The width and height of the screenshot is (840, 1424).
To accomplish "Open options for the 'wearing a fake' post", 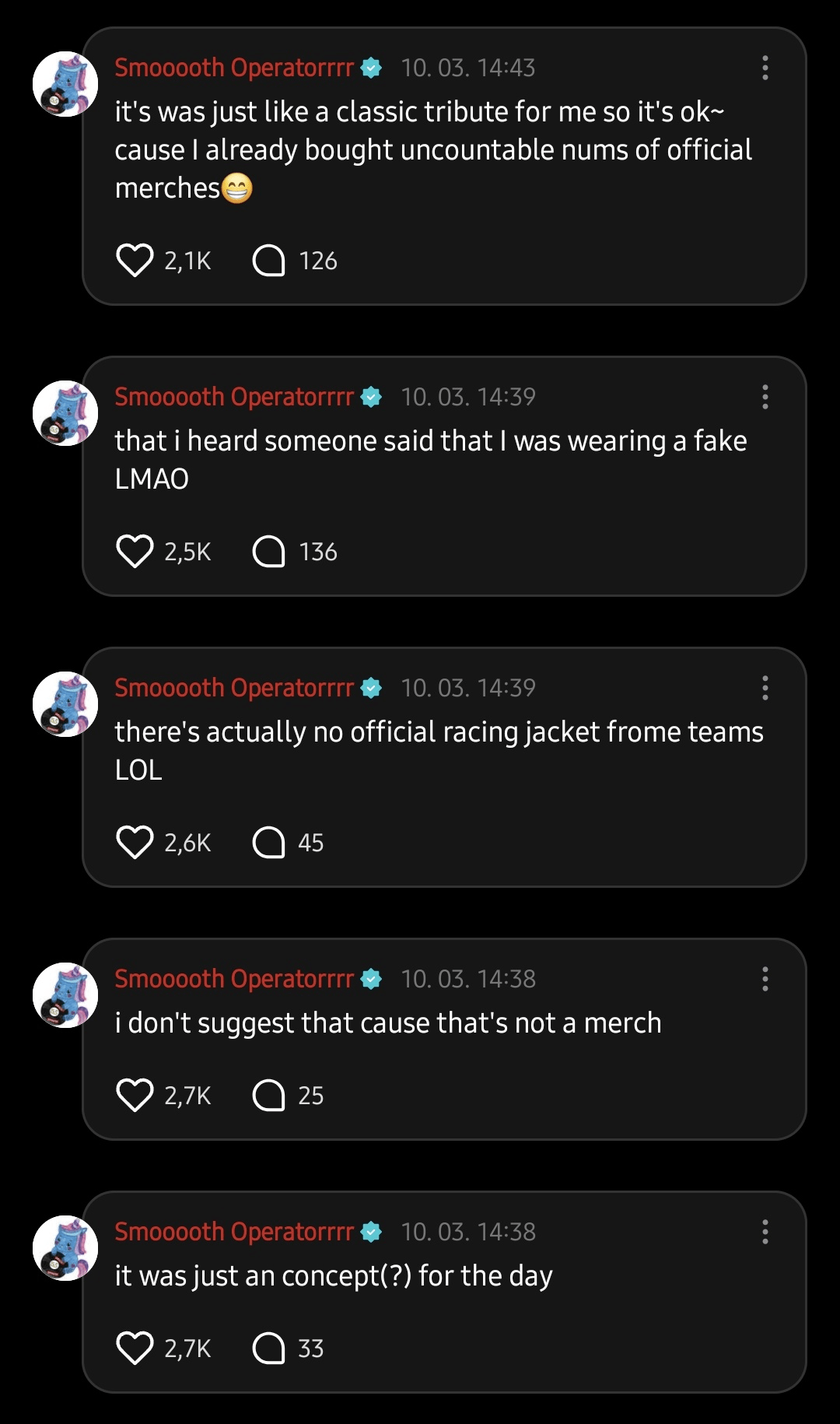I will [x=765, y=397].
